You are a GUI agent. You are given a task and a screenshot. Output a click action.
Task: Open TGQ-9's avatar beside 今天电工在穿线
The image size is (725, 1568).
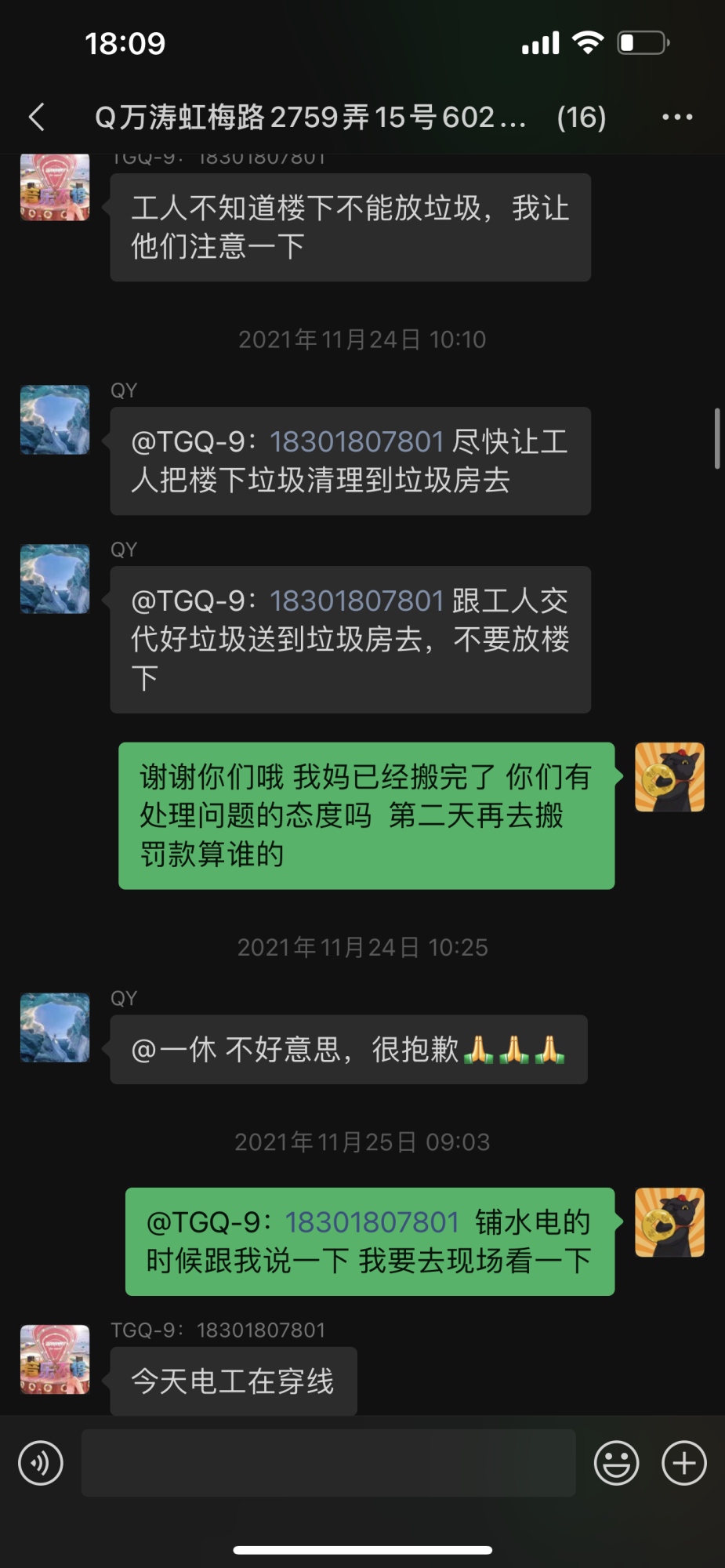coord(55,1359)
